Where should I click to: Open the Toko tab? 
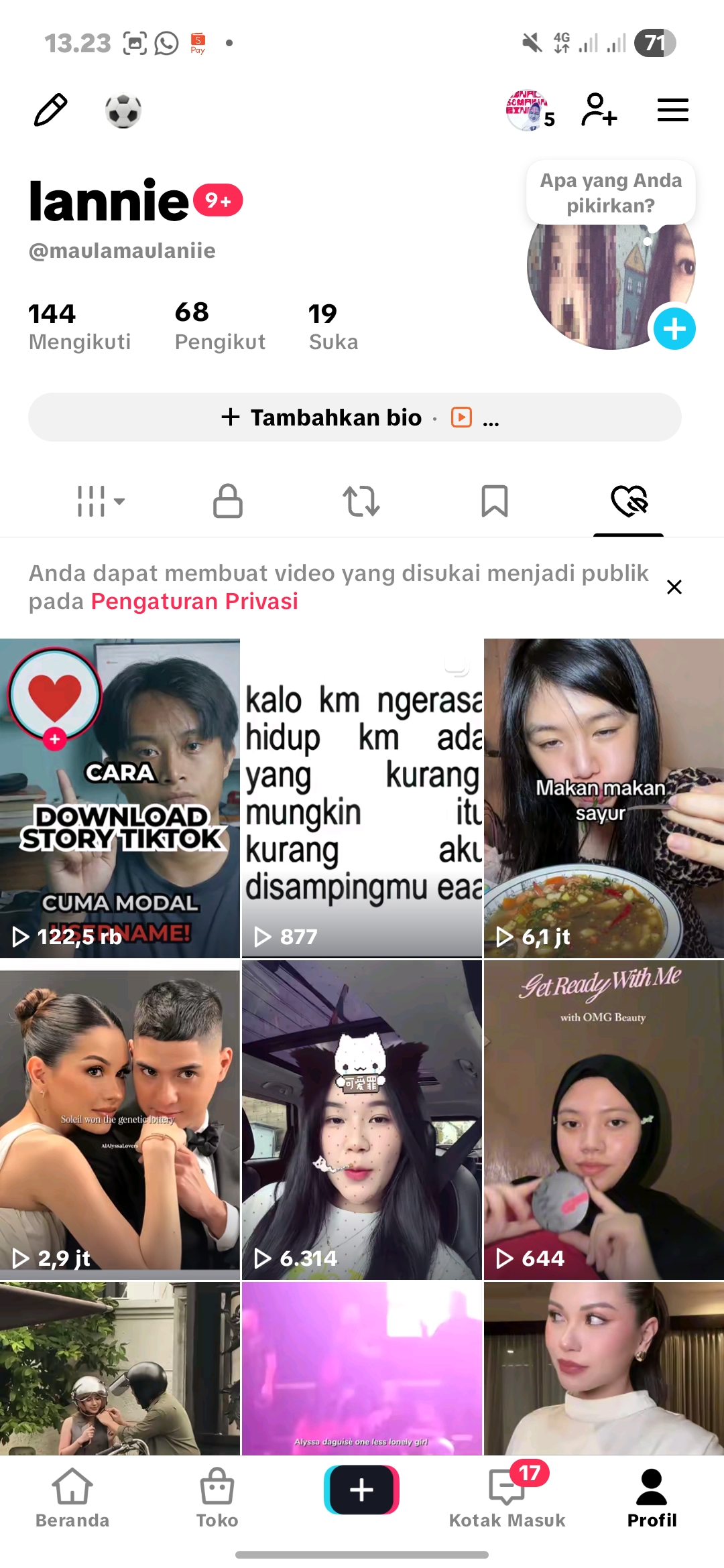pyautogui.click(x=217, y=1498)
